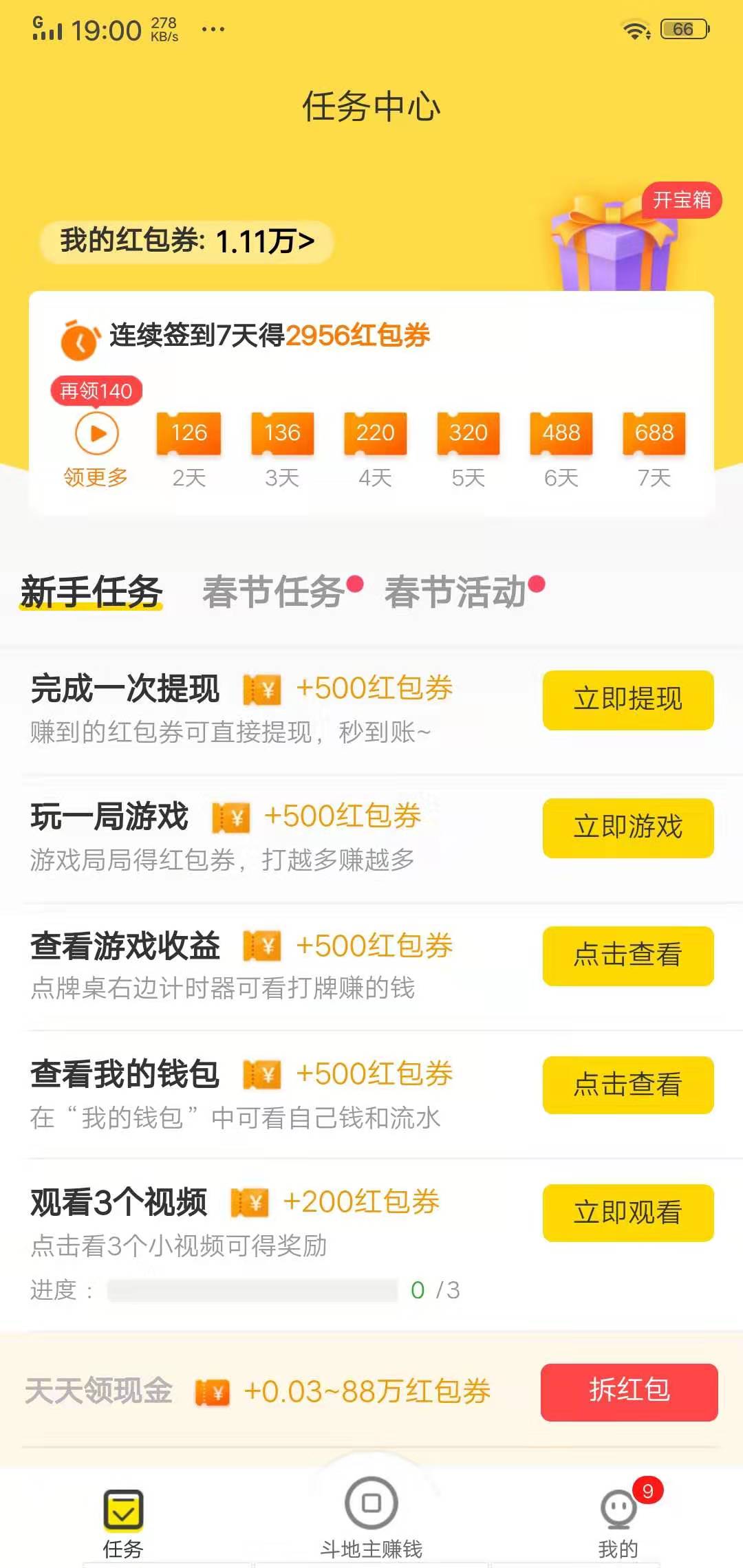The width and height of the screenshot is (743, 1568).
Task: Click 点击查看 for 查看游戏收益 task
Action: pos(628,956)
